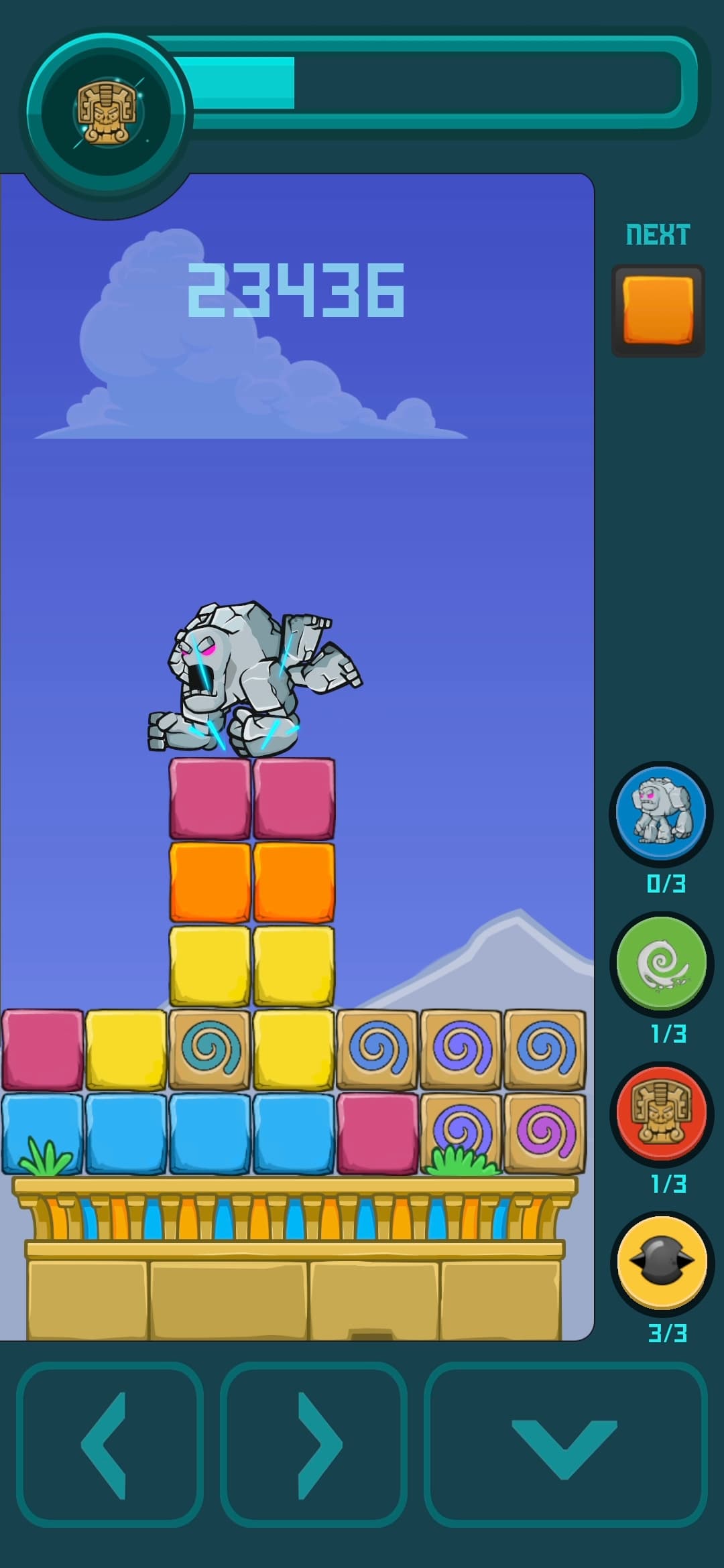Activate the yellow bomb power-up
Viewport: 724px width, 1568px height.
point(661,1263)
